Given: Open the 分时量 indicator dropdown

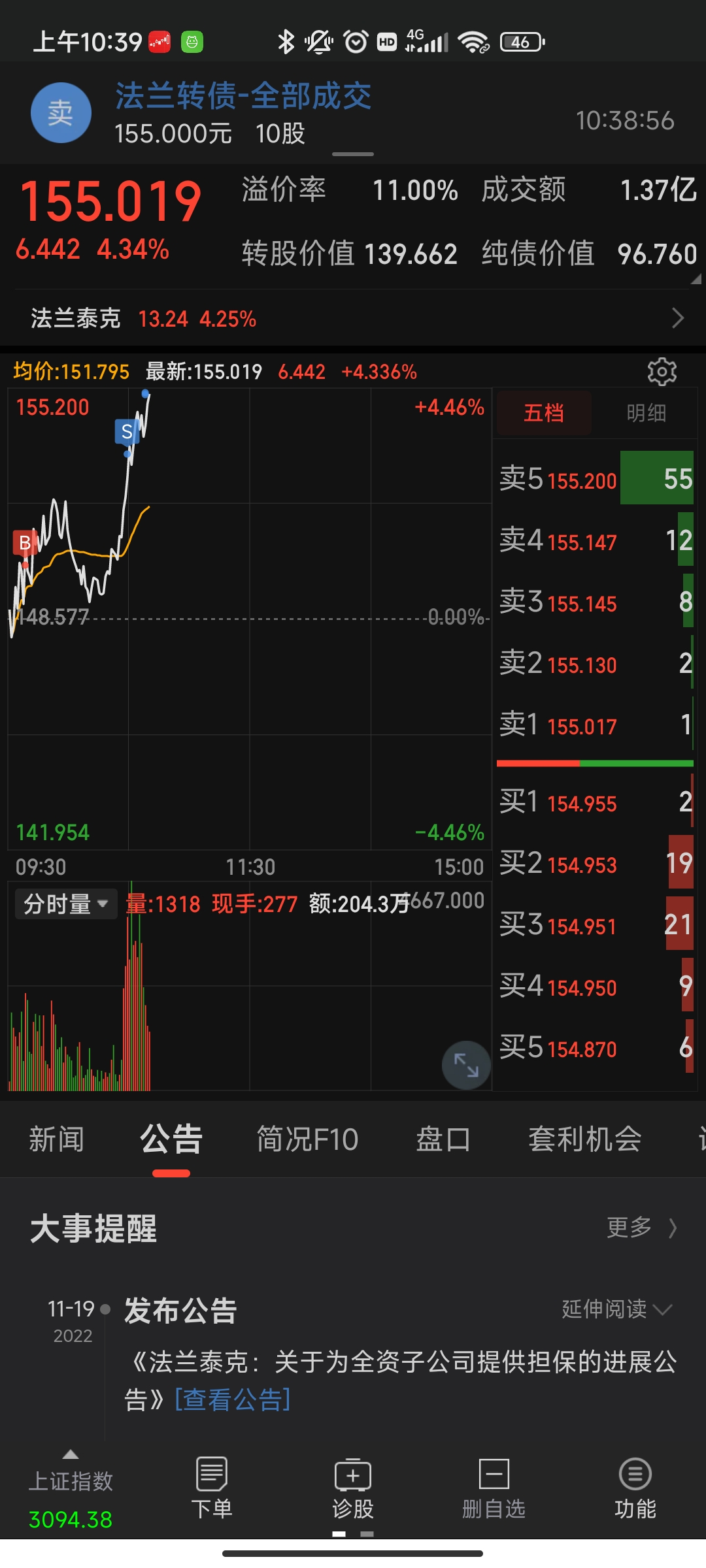Looking at the screenshot, I should coord(65,904).
